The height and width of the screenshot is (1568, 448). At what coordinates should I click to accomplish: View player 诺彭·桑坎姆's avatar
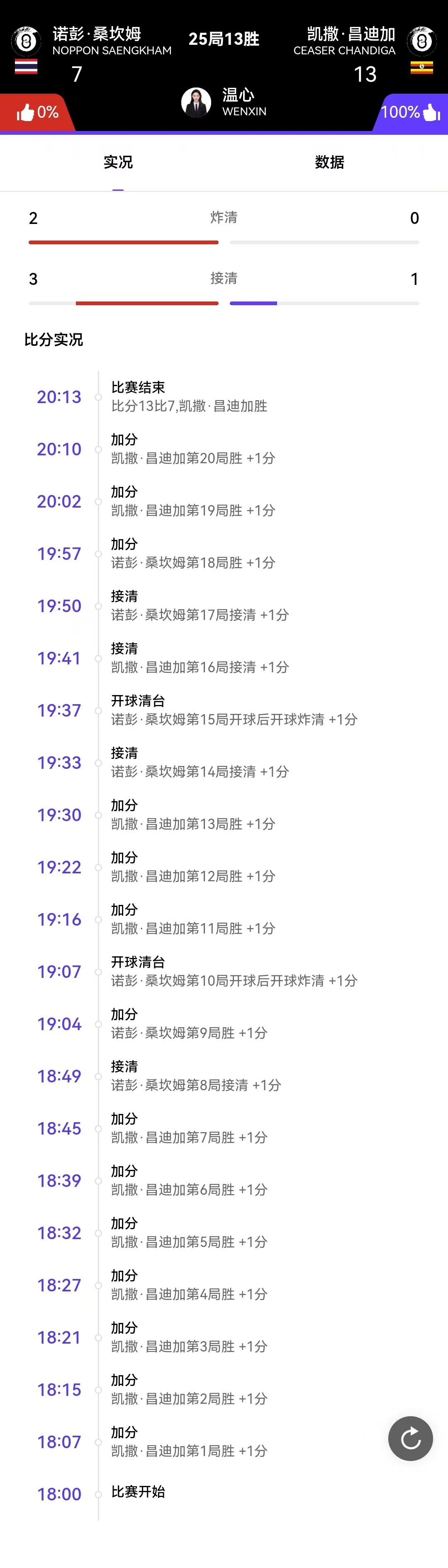26,41
